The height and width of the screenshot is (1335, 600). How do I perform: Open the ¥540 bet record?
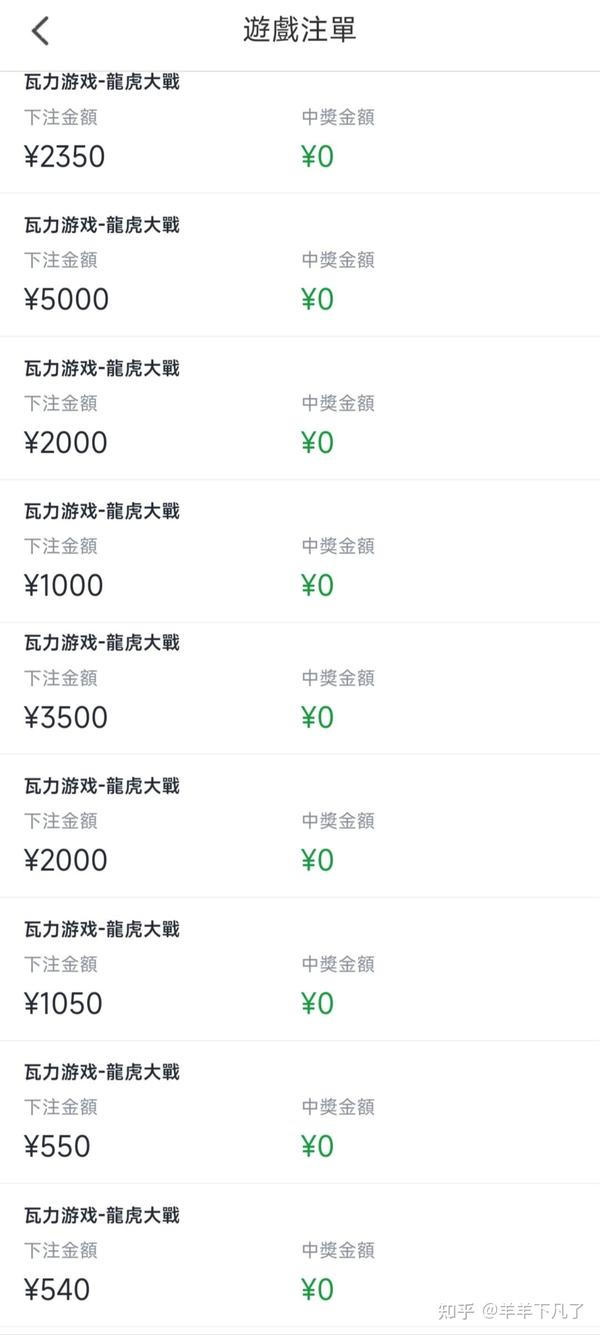pos(300,1255)
